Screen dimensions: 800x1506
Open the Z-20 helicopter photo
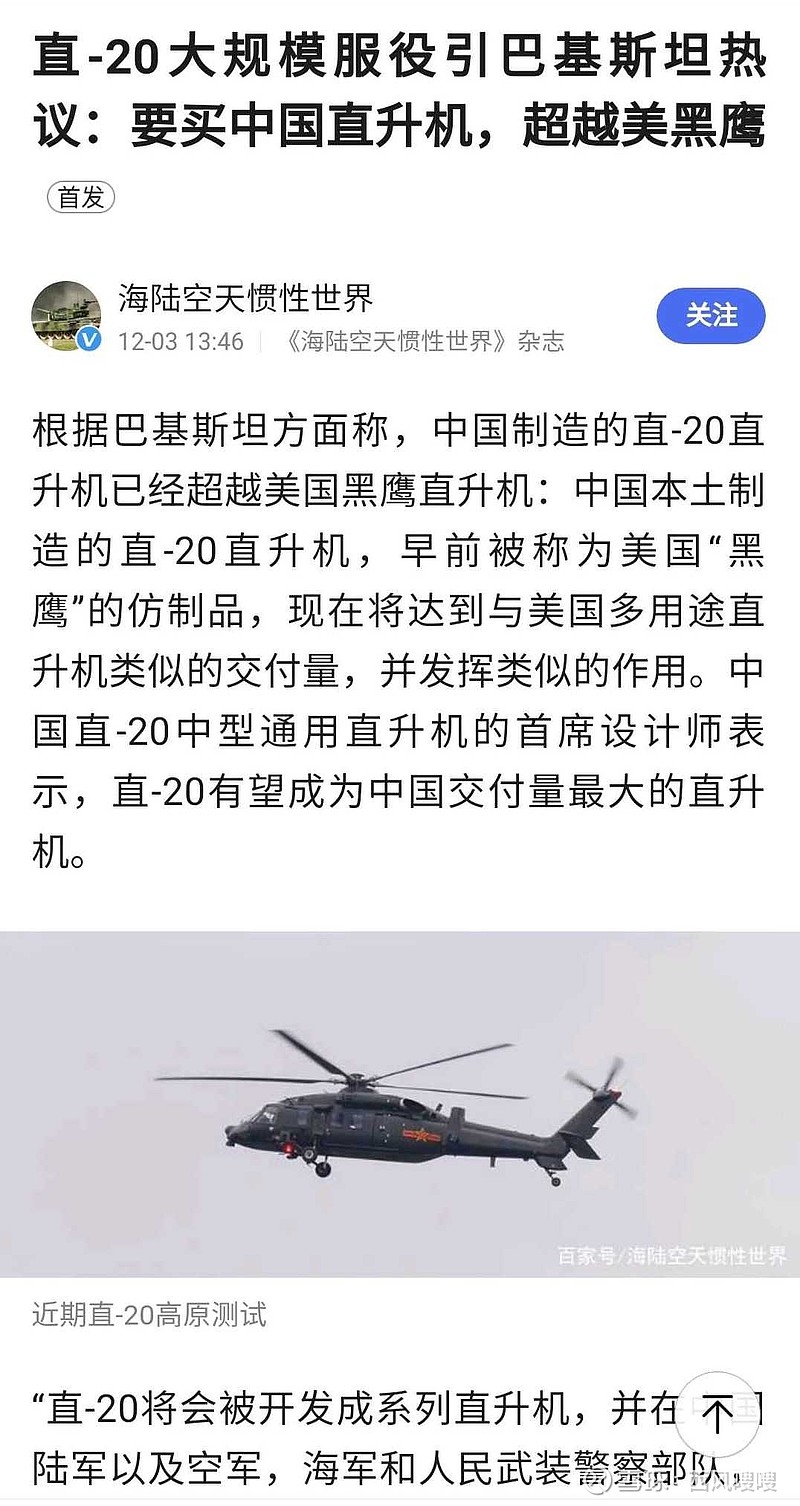(400, 1103)
